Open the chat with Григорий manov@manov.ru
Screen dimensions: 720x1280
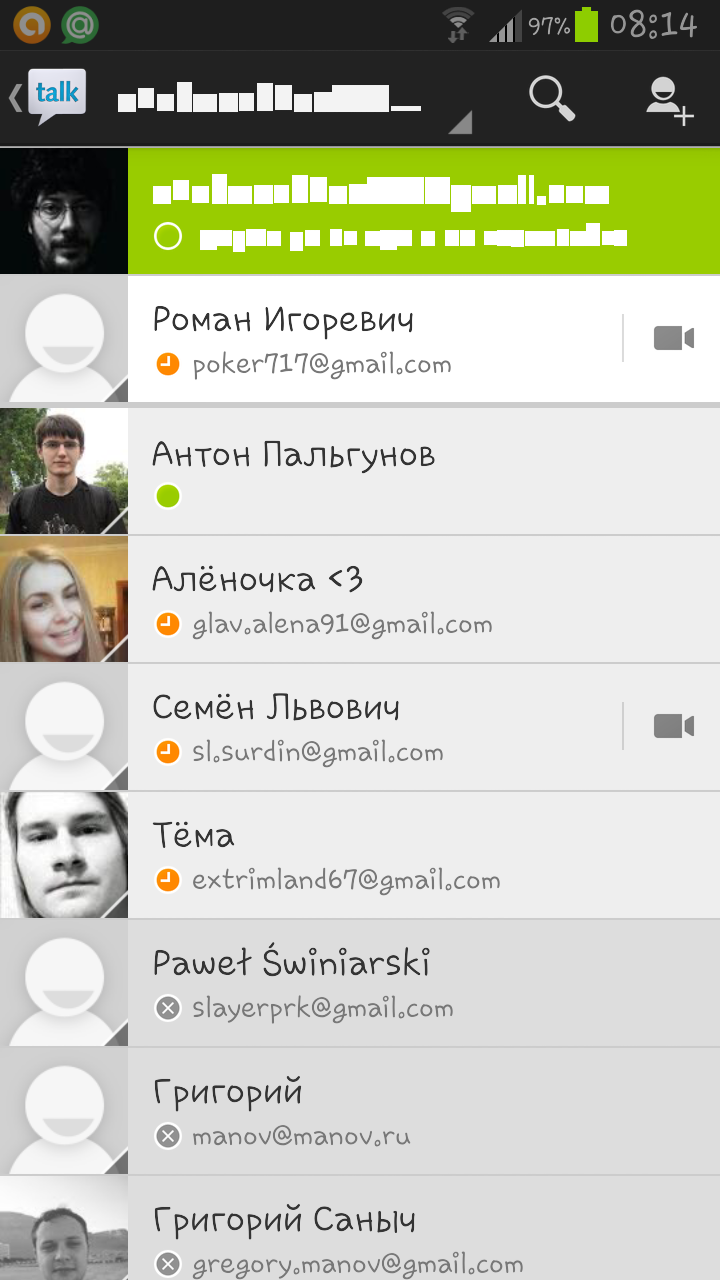point(360,1111)
